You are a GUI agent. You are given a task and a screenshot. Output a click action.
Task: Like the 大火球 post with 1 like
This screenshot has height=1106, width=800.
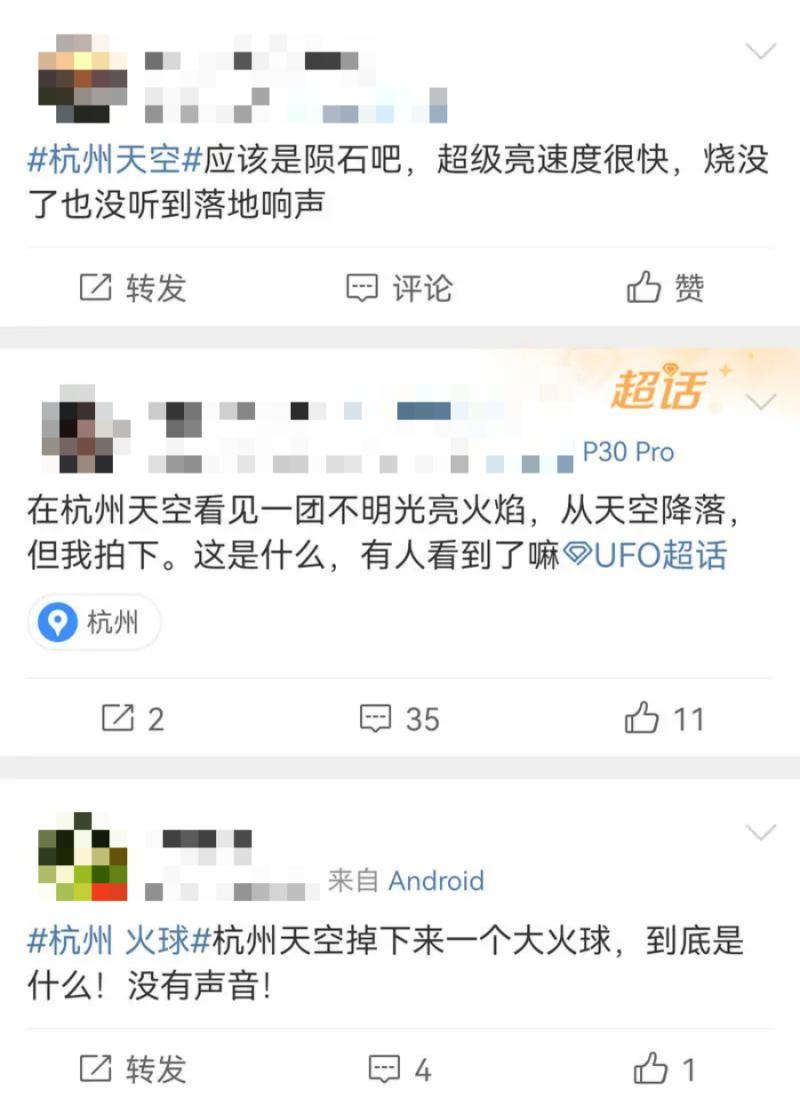click(665, 1069)
